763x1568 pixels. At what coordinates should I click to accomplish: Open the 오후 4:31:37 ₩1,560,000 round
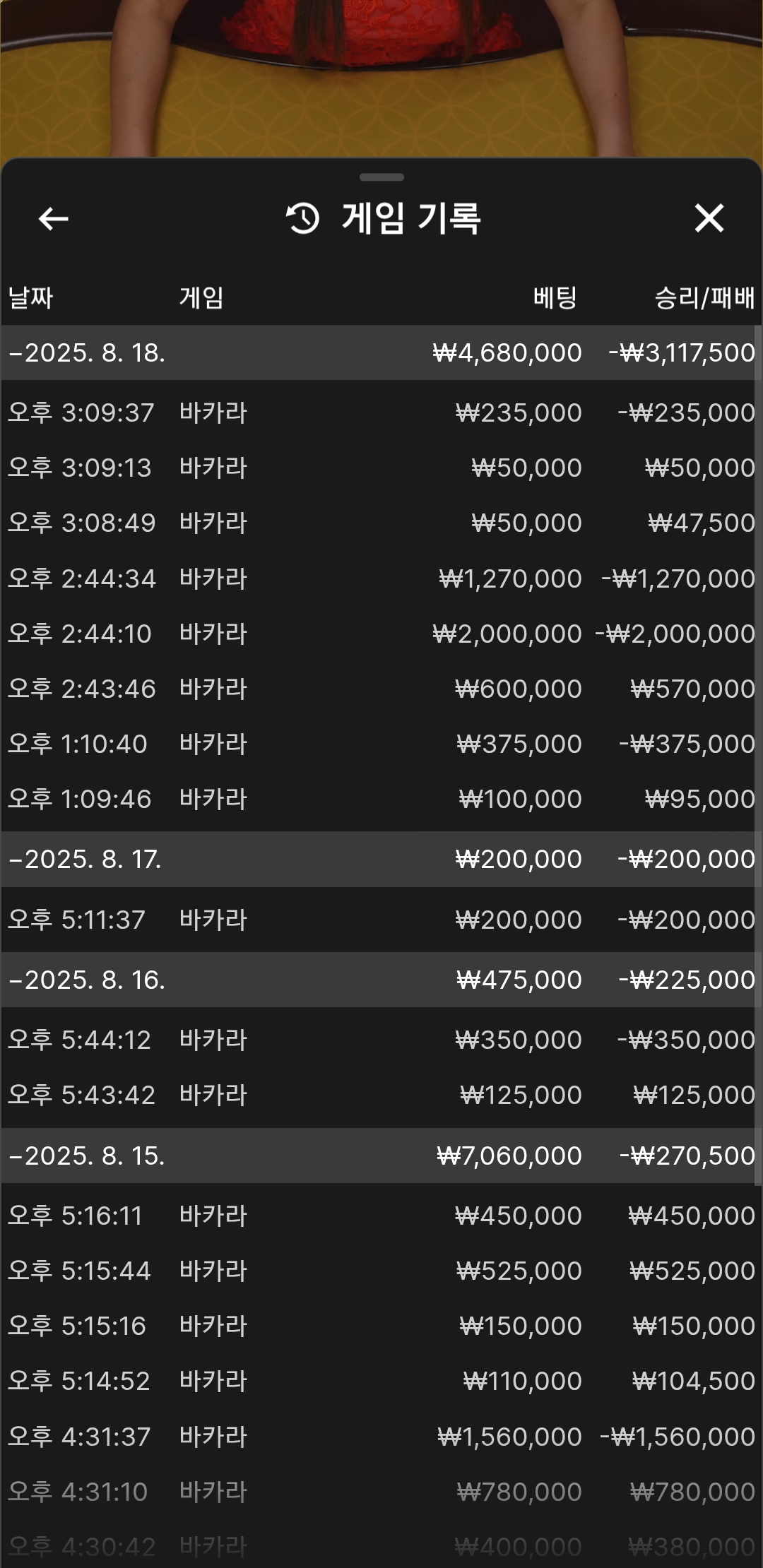pyautogui.click(x=380, y=1437)
